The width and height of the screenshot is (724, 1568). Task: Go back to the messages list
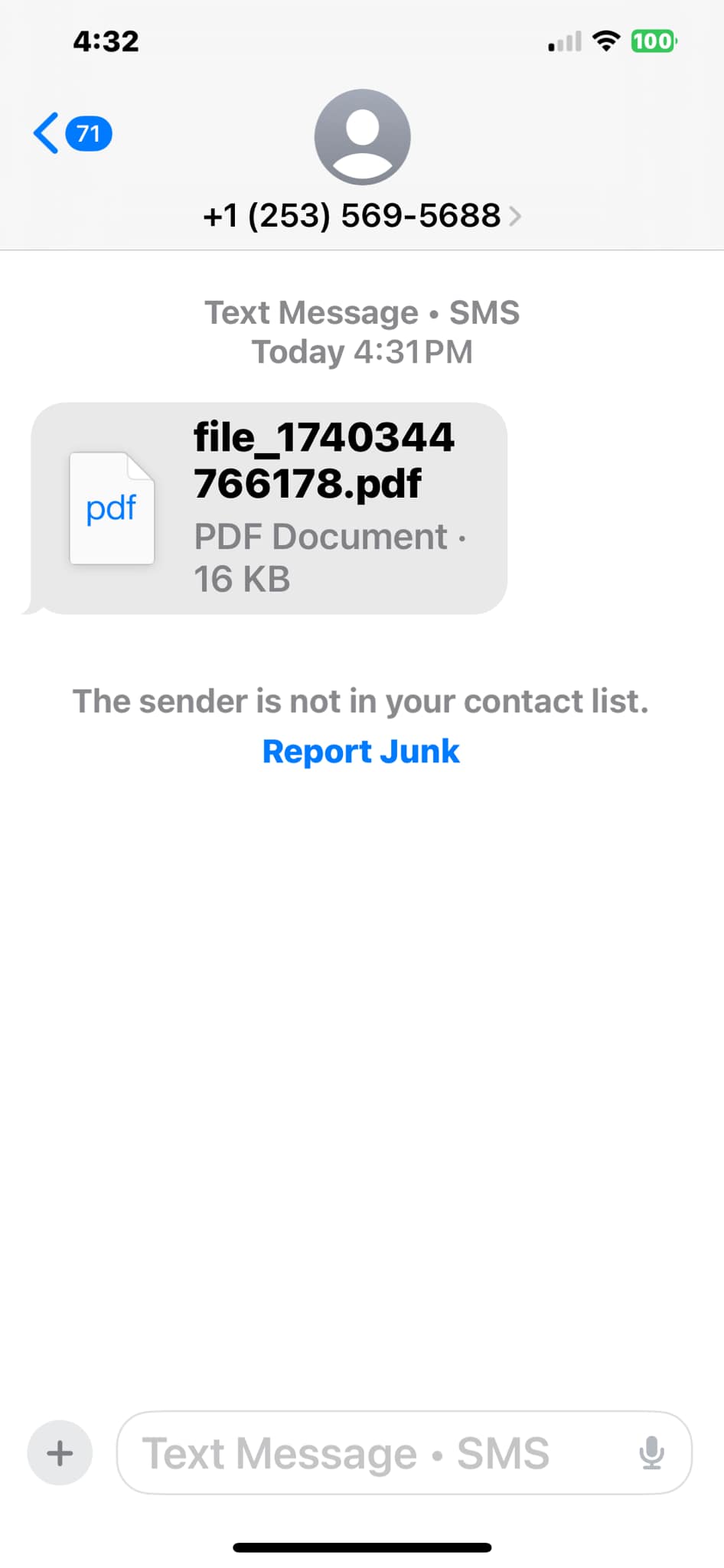click(x=72, y=134)
